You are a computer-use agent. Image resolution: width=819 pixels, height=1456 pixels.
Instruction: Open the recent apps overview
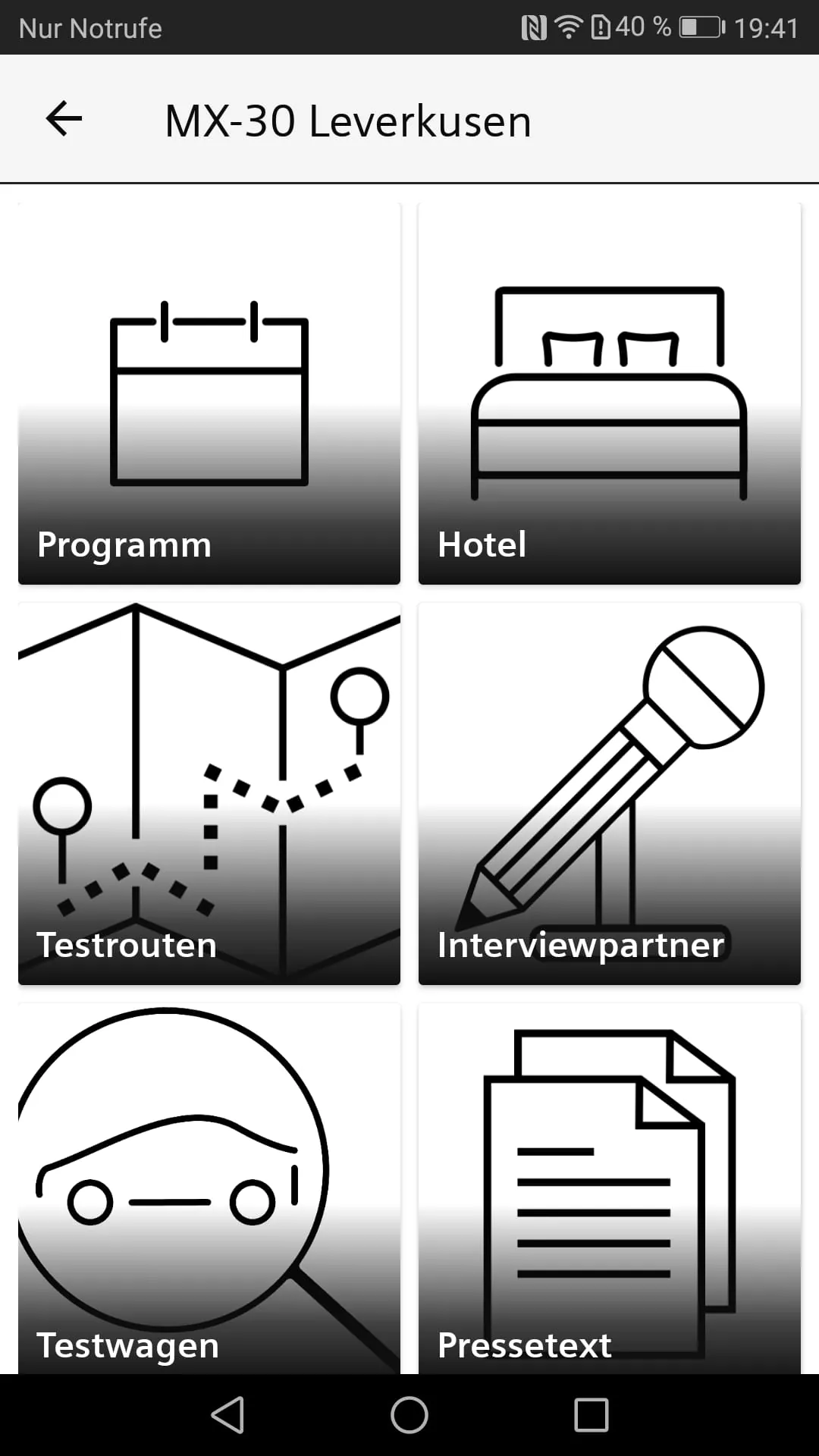pyautogui.click(x=591, y=1415)
